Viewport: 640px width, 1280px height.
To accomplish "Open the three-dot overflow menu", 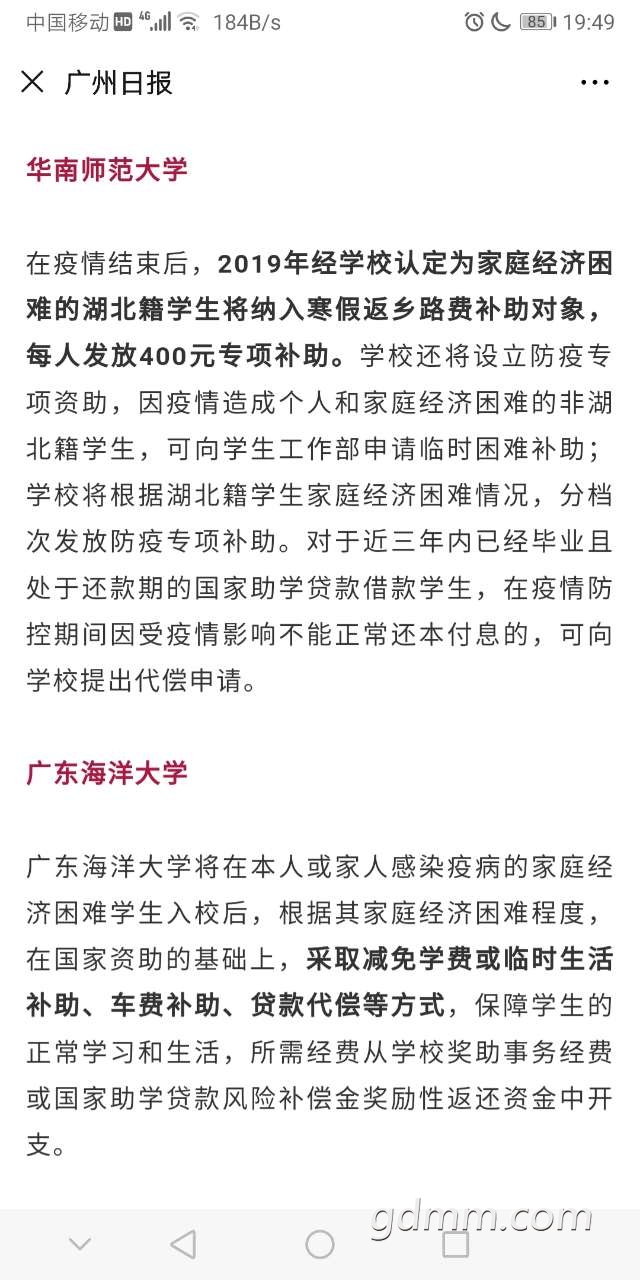I will point(595,82).
